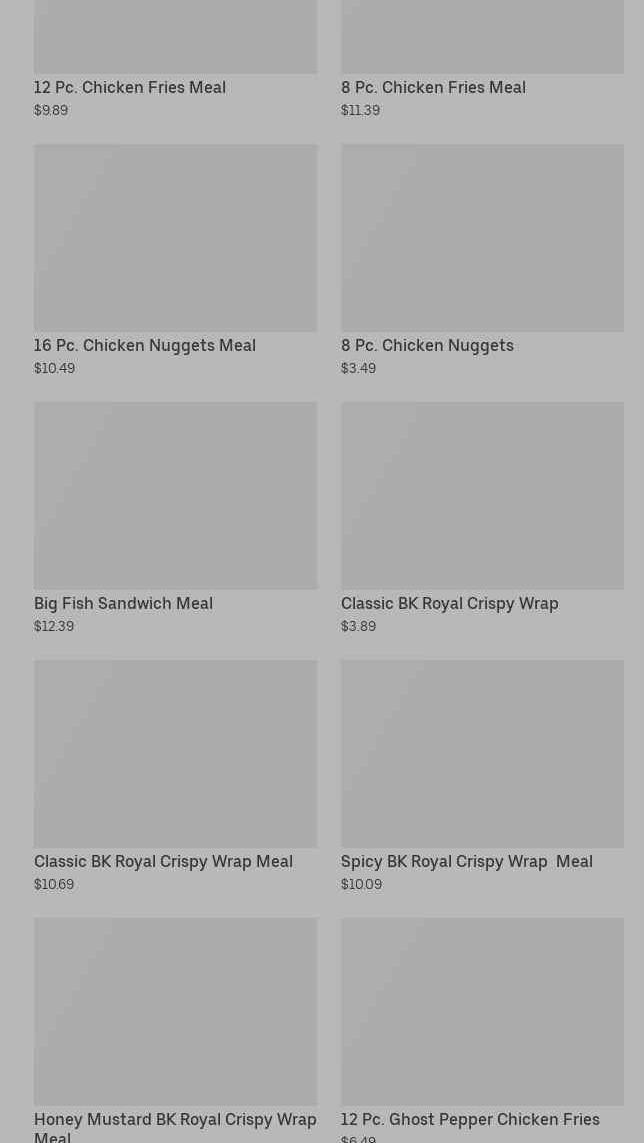This screenshot has height=1143, width=644.
Task: Open 12 Pc. Chicken Fries Meal item
Action: (130, 88)
